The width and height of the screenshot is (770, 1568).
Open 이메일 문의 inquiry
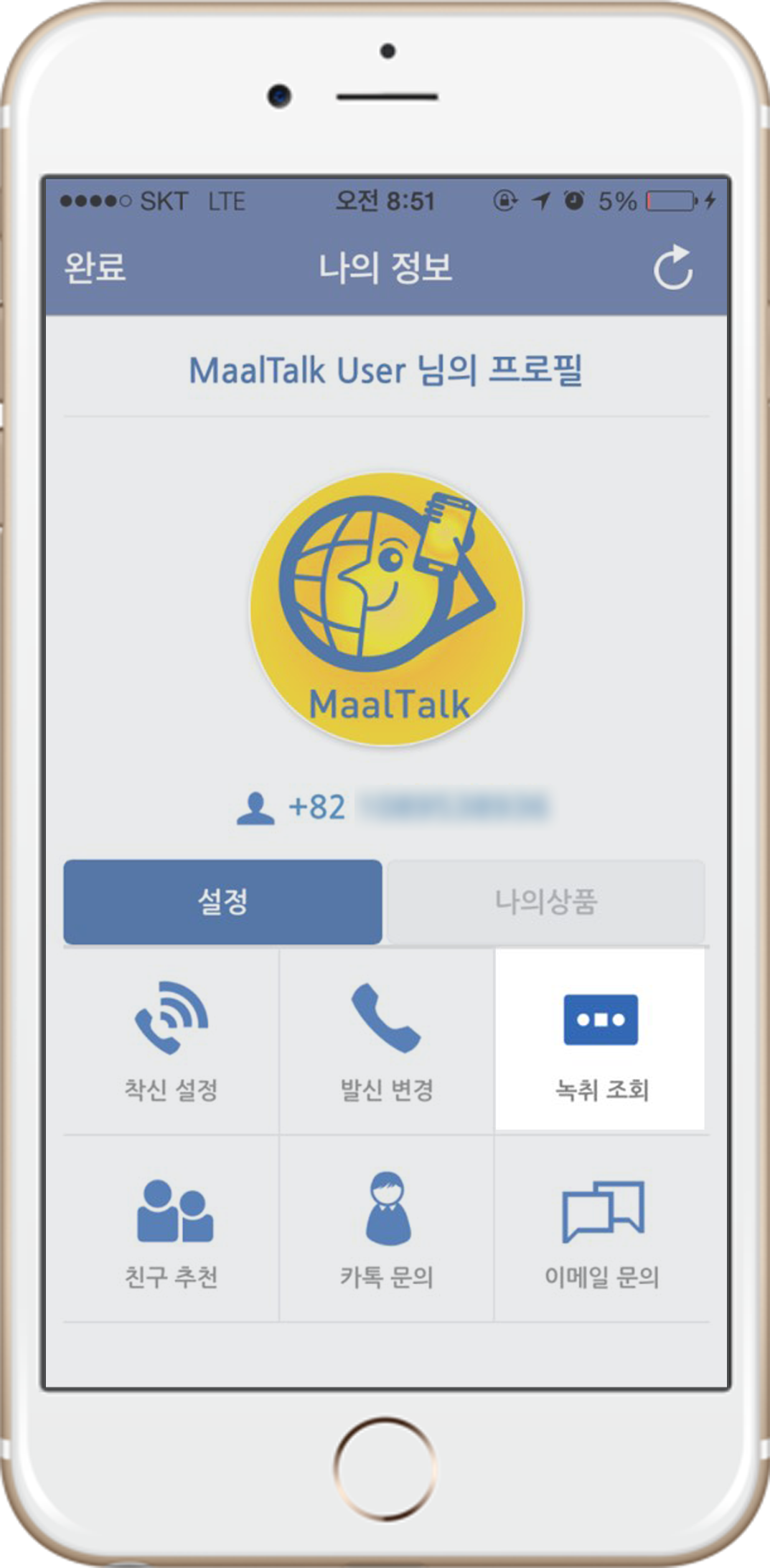[601, 1229]
